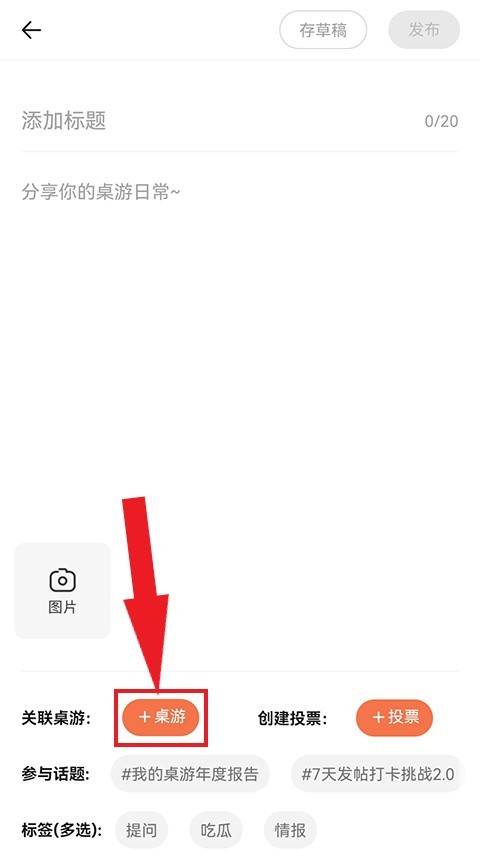Create a poll with +投票
Screen dimensions: 480x861
tap(394, 717)
